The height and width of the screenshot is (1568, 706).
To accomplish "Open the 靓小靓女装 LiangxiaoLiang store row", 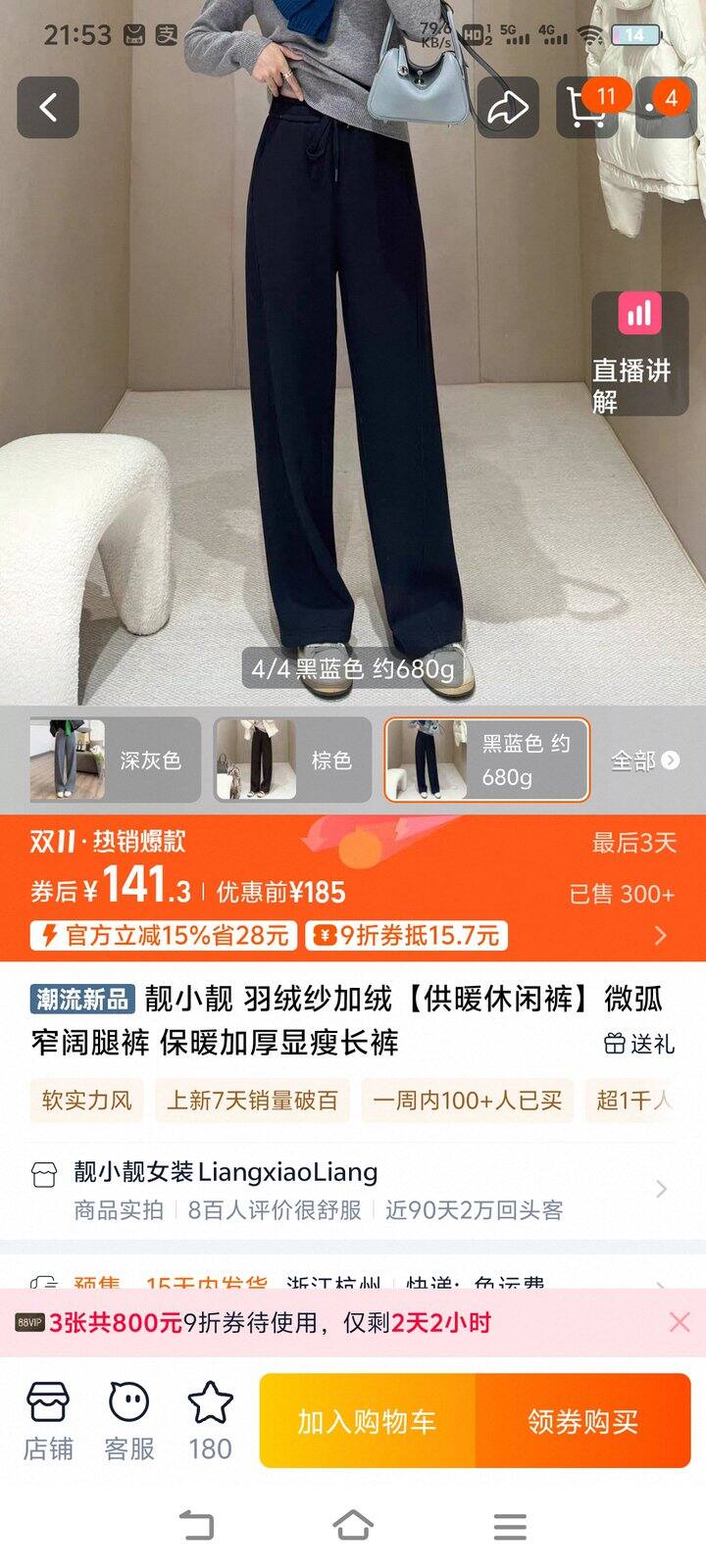I will pos(353,1190).
